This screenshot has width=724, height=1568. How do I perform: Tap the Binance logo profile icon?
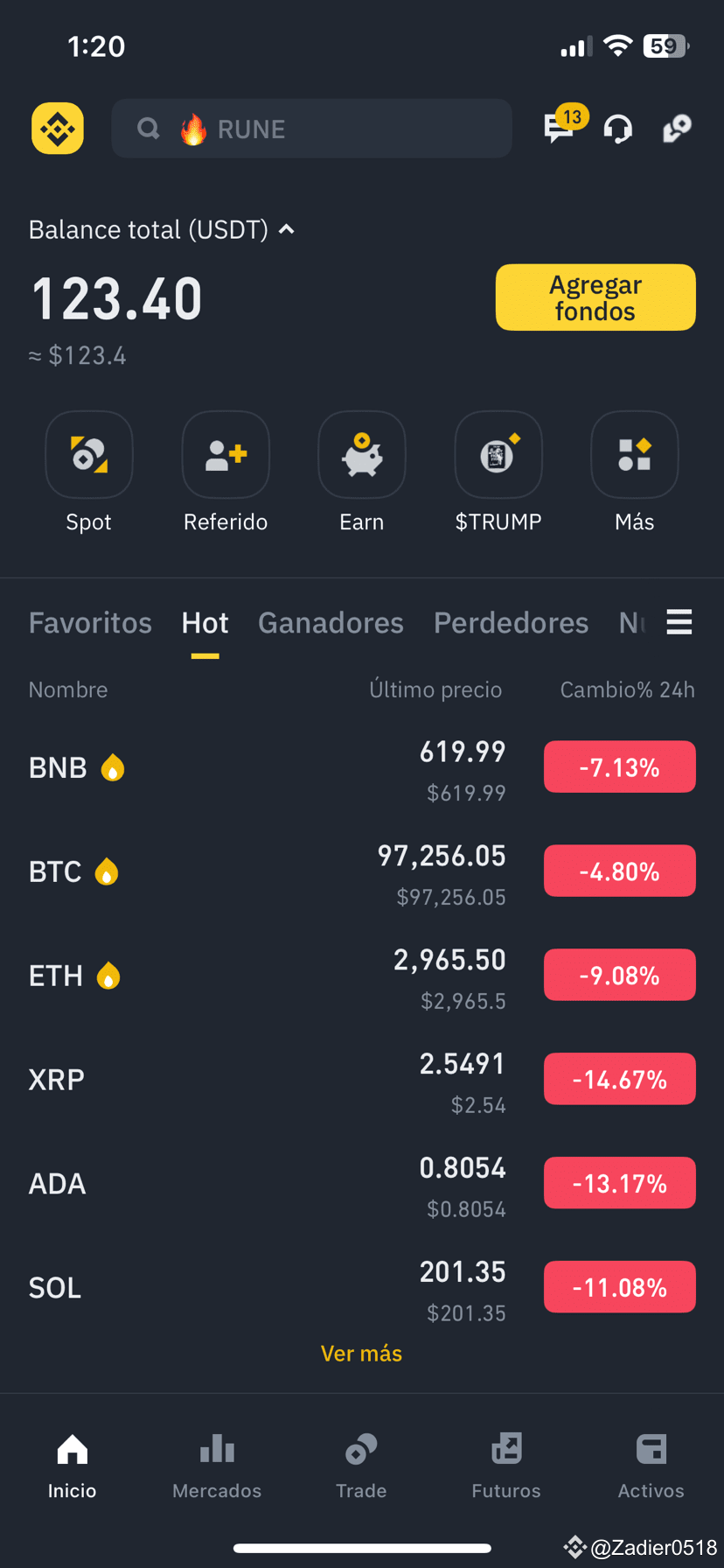pyautogui.click(x=58, y=129)
